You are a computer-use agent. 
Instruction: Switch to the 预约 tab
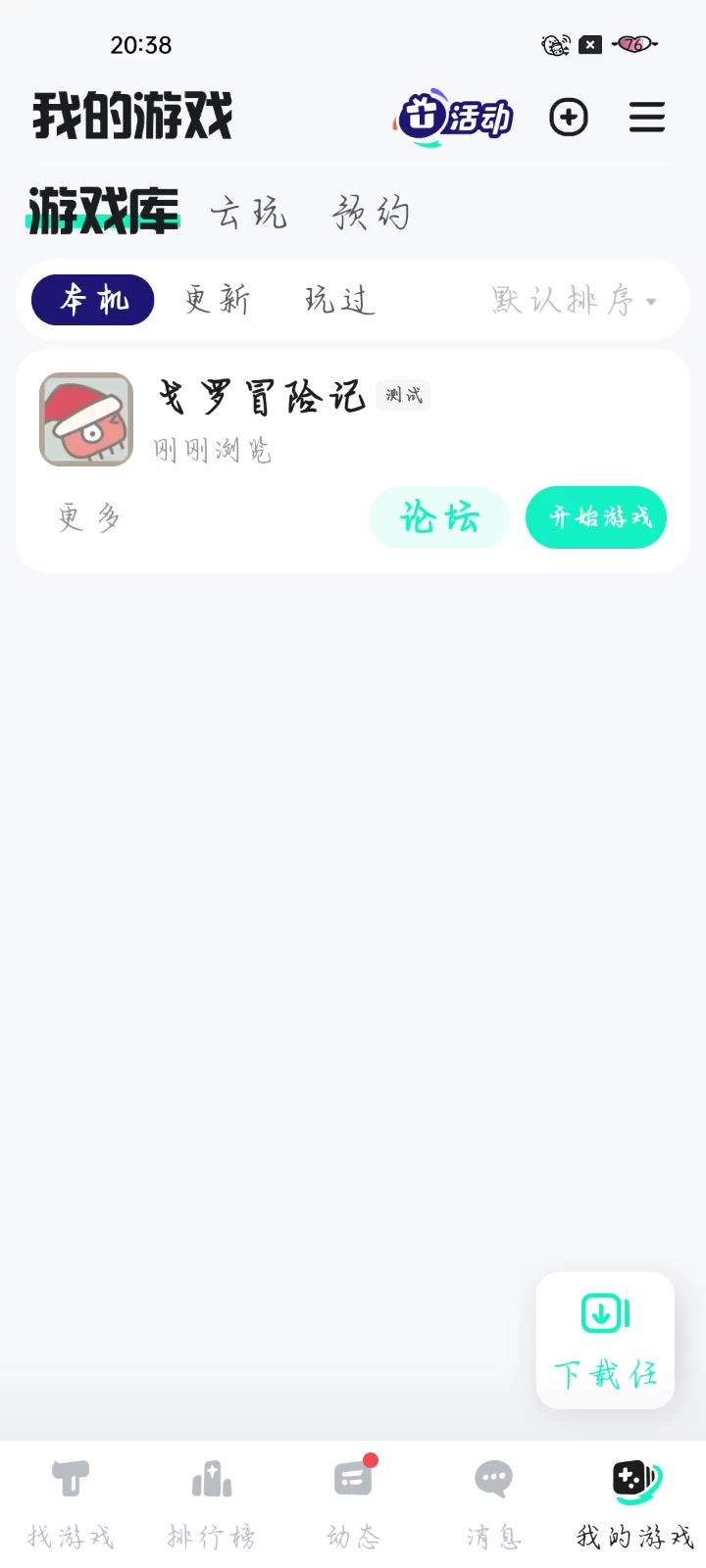click(371, 213)
